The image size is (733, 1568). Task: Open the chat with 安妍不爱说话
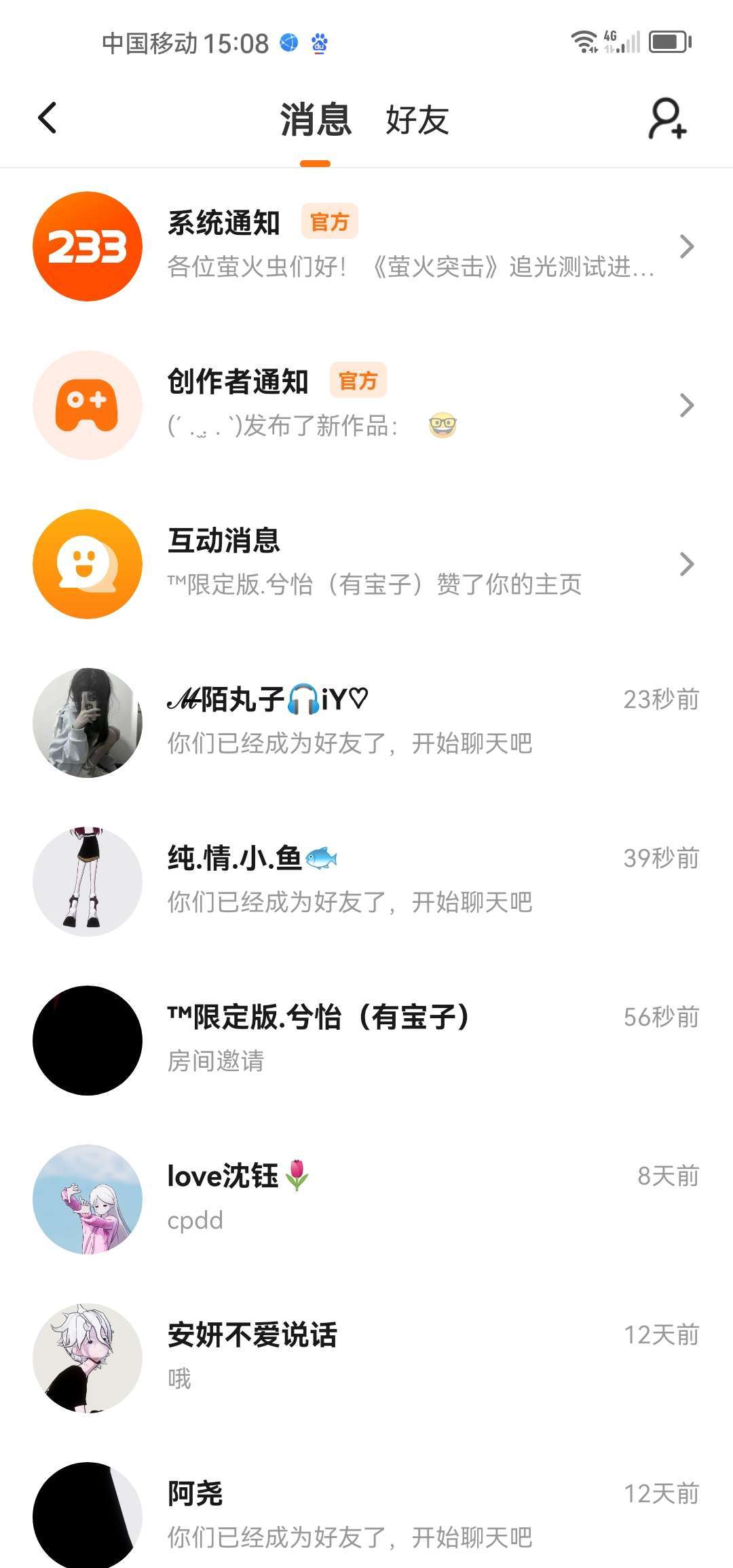click(366, 1358)
